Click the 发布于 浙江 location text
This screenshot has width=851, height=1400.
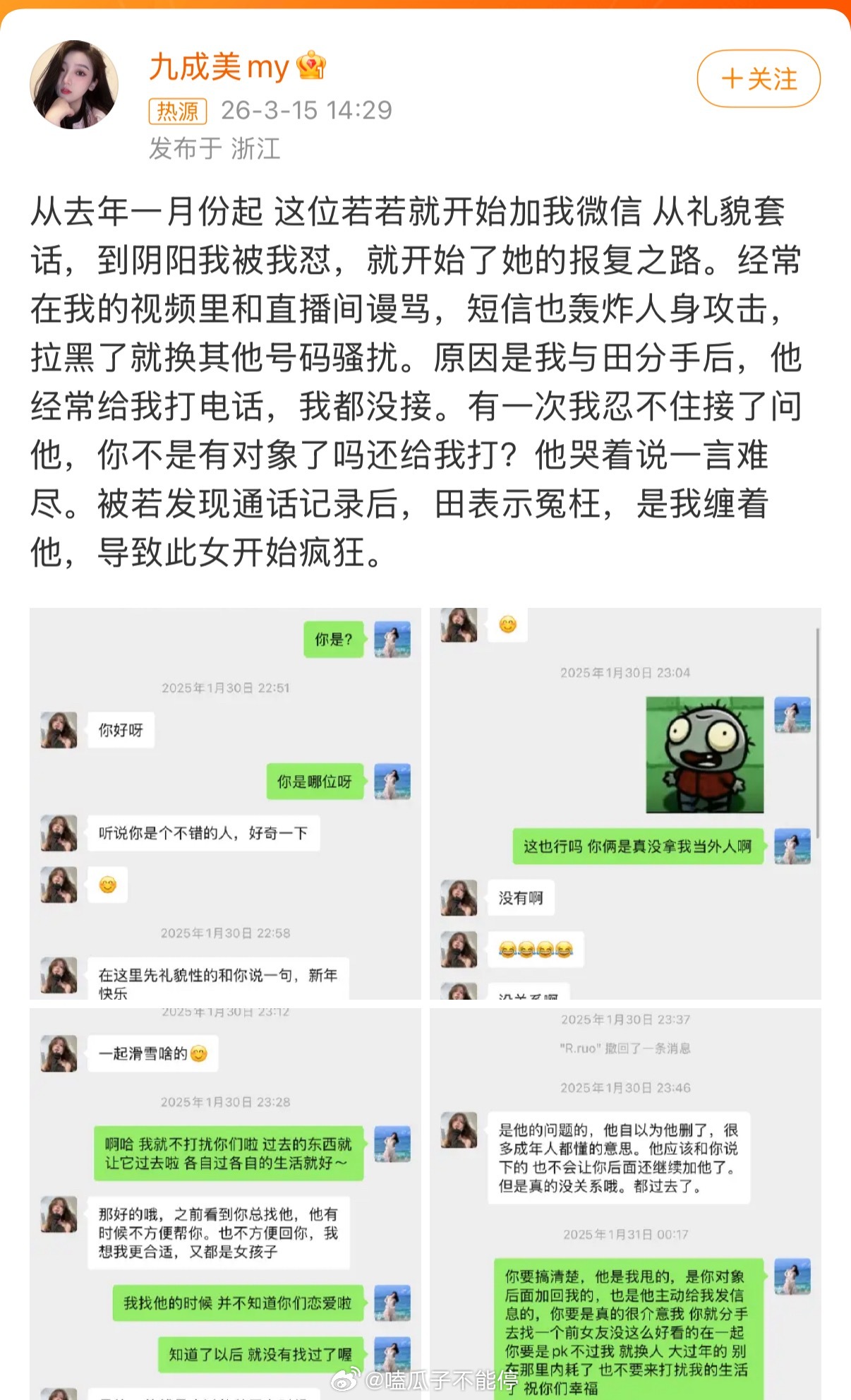tap(215, 148)
